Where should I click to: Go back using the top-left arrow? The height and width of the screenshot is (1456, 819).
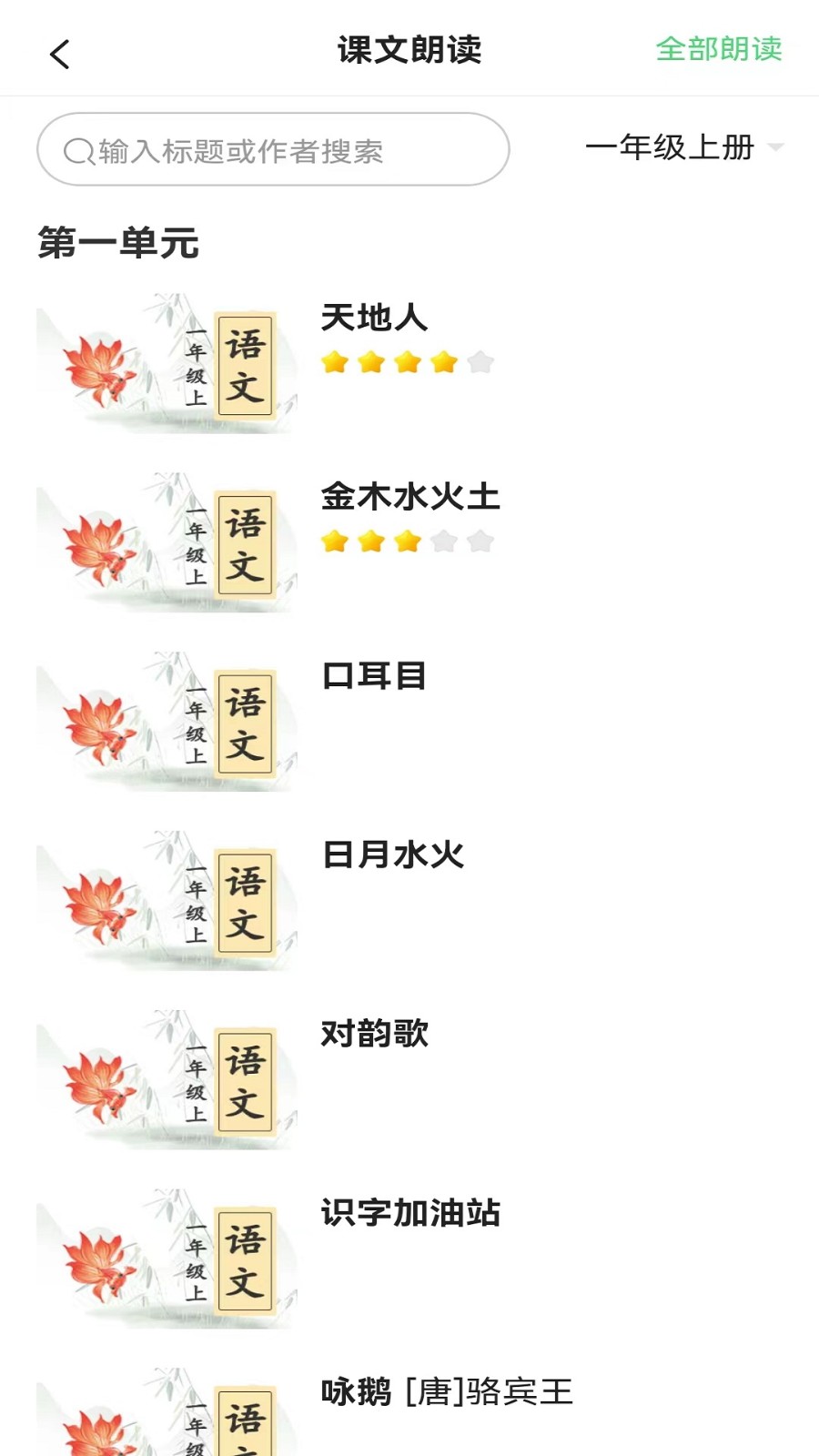(x=60, y=55)
